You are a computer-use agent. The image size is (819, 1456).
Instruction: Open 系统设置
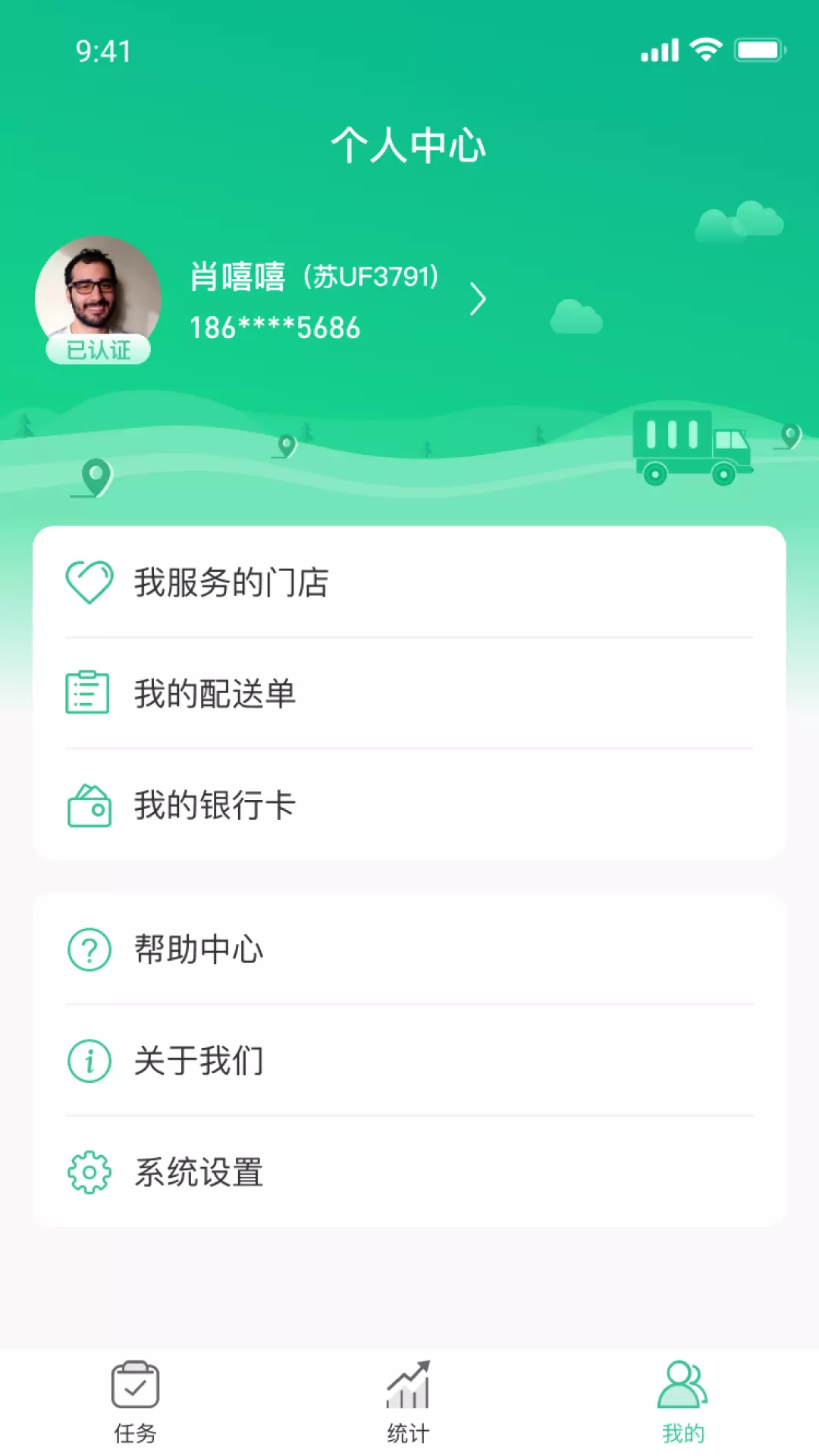pos(409,1172)
